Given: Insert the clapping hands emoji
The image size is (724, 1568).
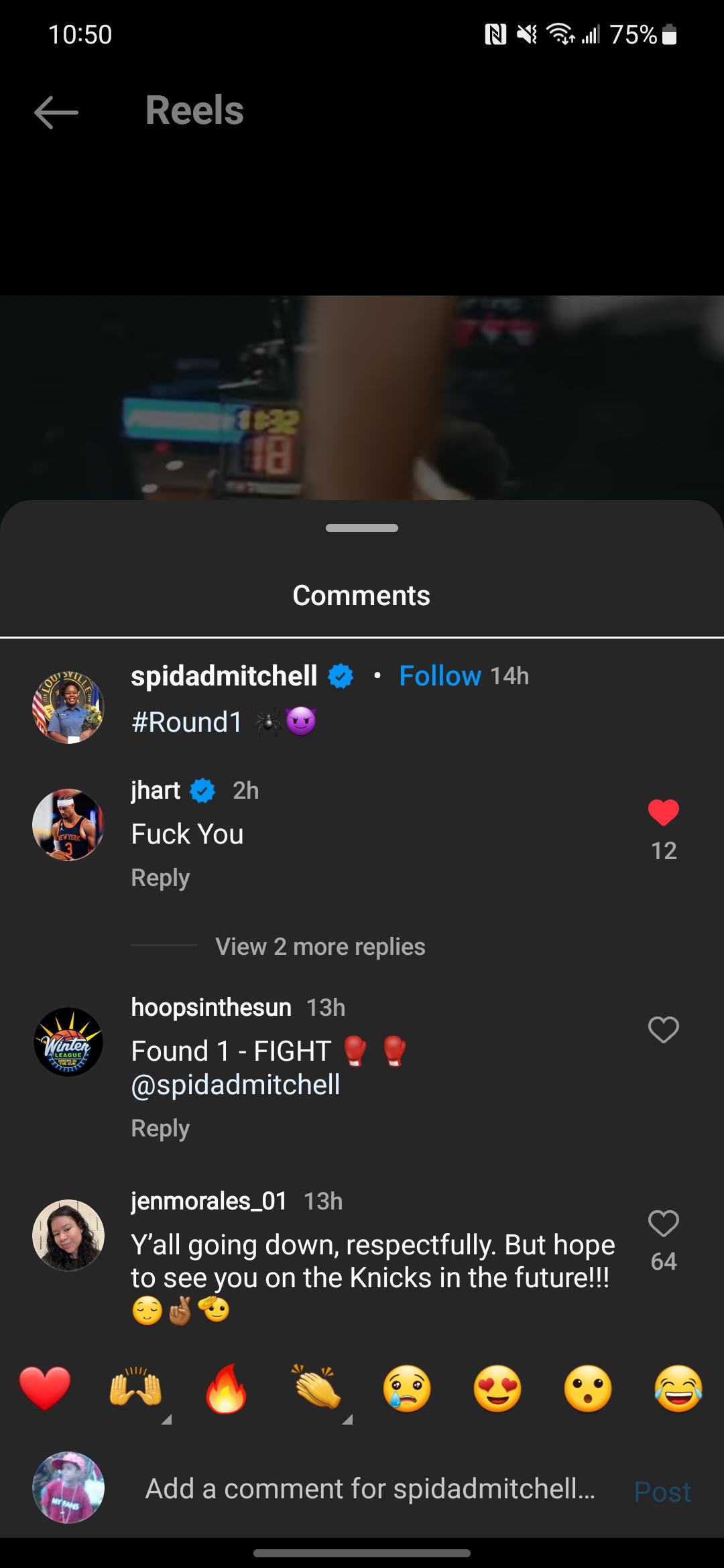Looking at the screenshot, I should (316, 1389).
